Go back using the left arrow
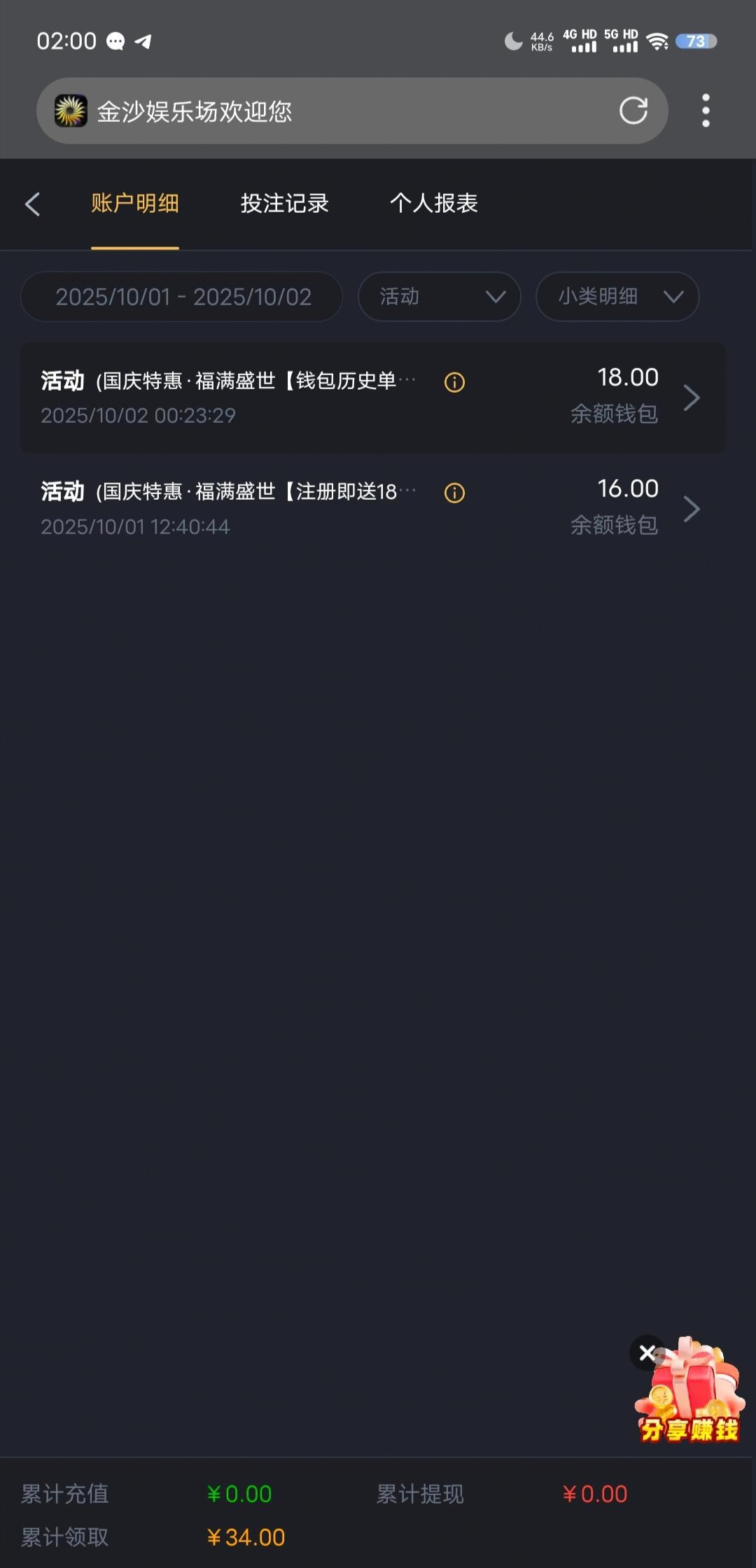This screenshot has height=1568, width=756. point(32,204)
